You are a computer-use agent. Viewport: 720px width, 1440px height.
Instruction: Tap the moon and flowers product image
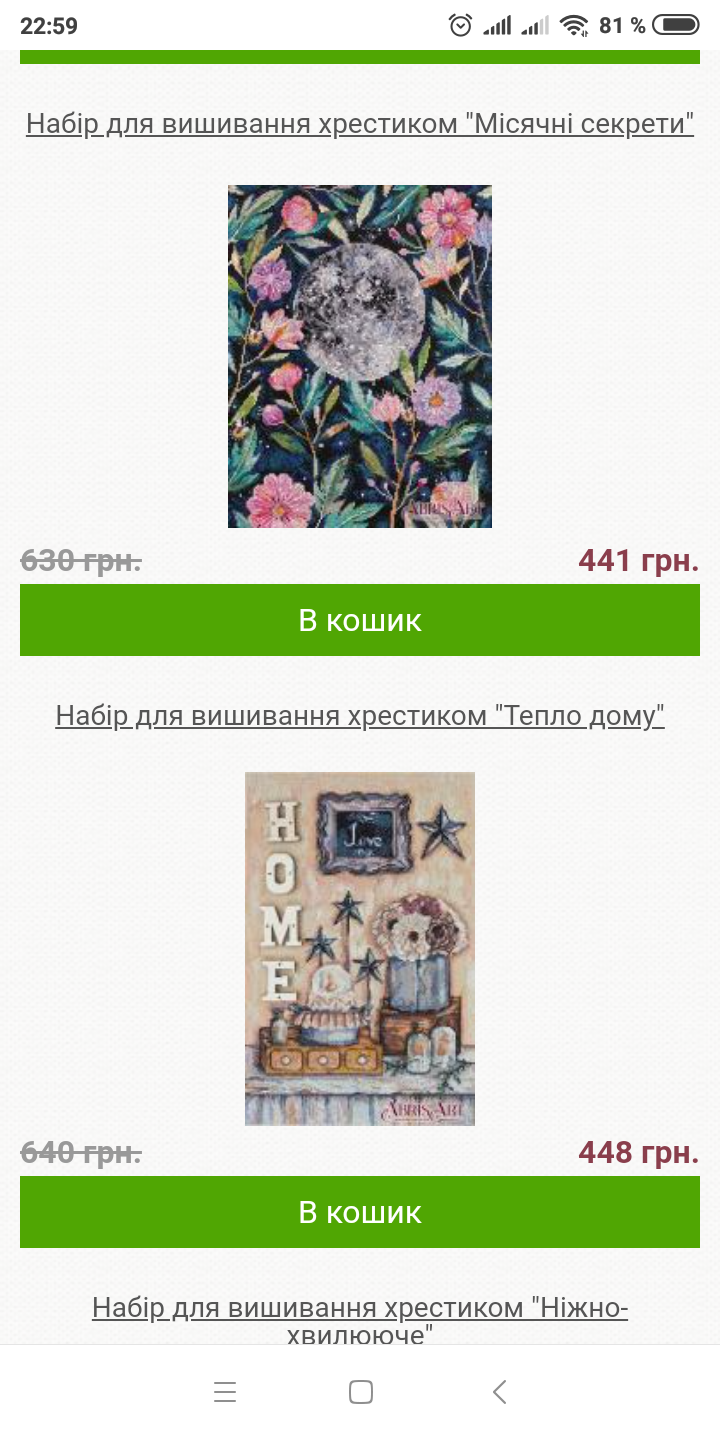[x=360, y=356]
